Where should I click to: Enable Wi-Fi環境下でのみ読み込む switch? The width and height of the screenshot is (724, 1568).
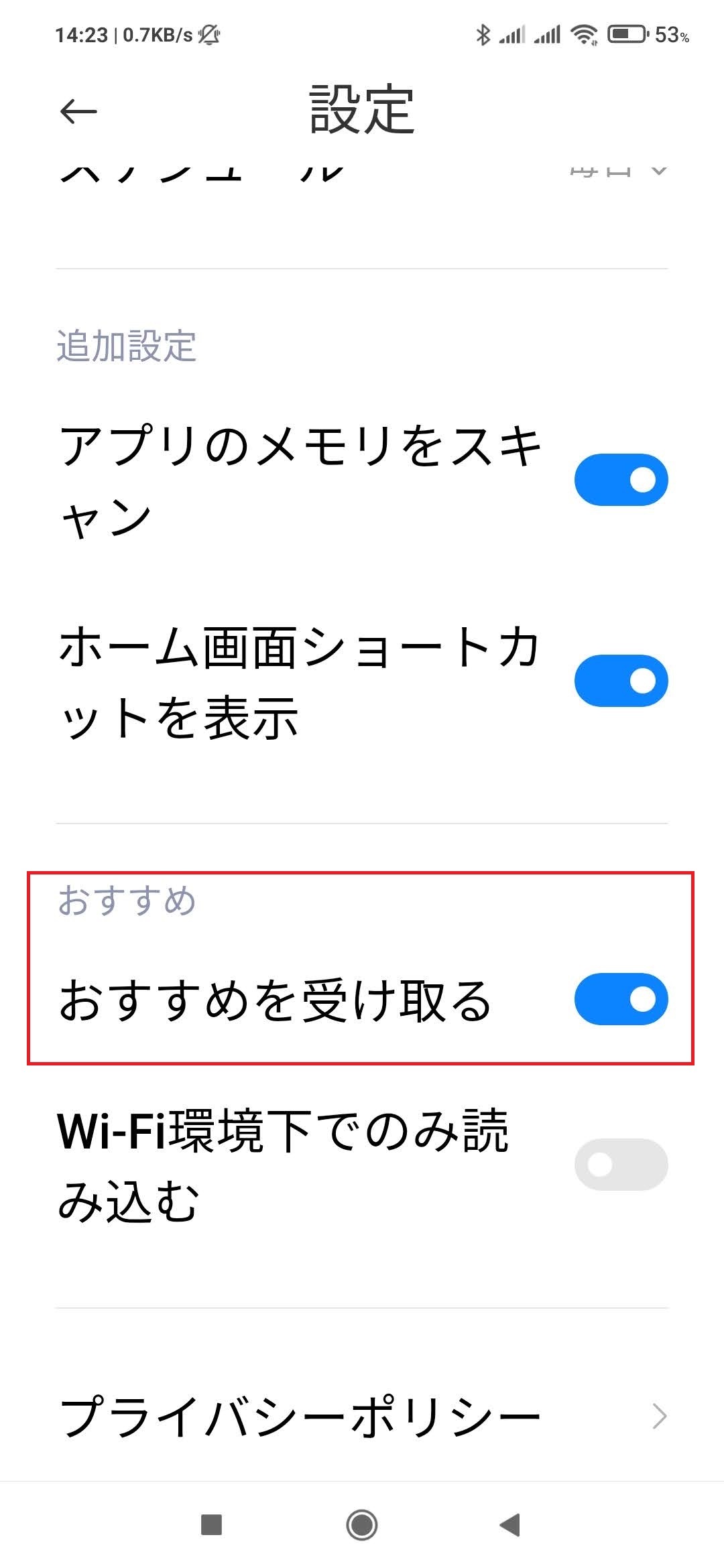621,1165
